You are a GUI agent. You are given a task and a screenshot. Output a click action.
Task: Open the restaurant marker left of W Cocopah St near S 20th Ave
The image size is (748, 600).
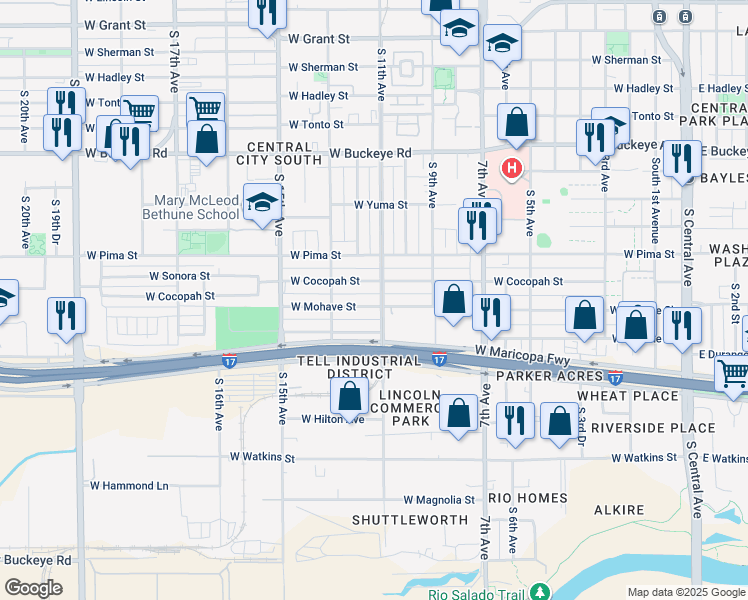[x=66, y=318]
